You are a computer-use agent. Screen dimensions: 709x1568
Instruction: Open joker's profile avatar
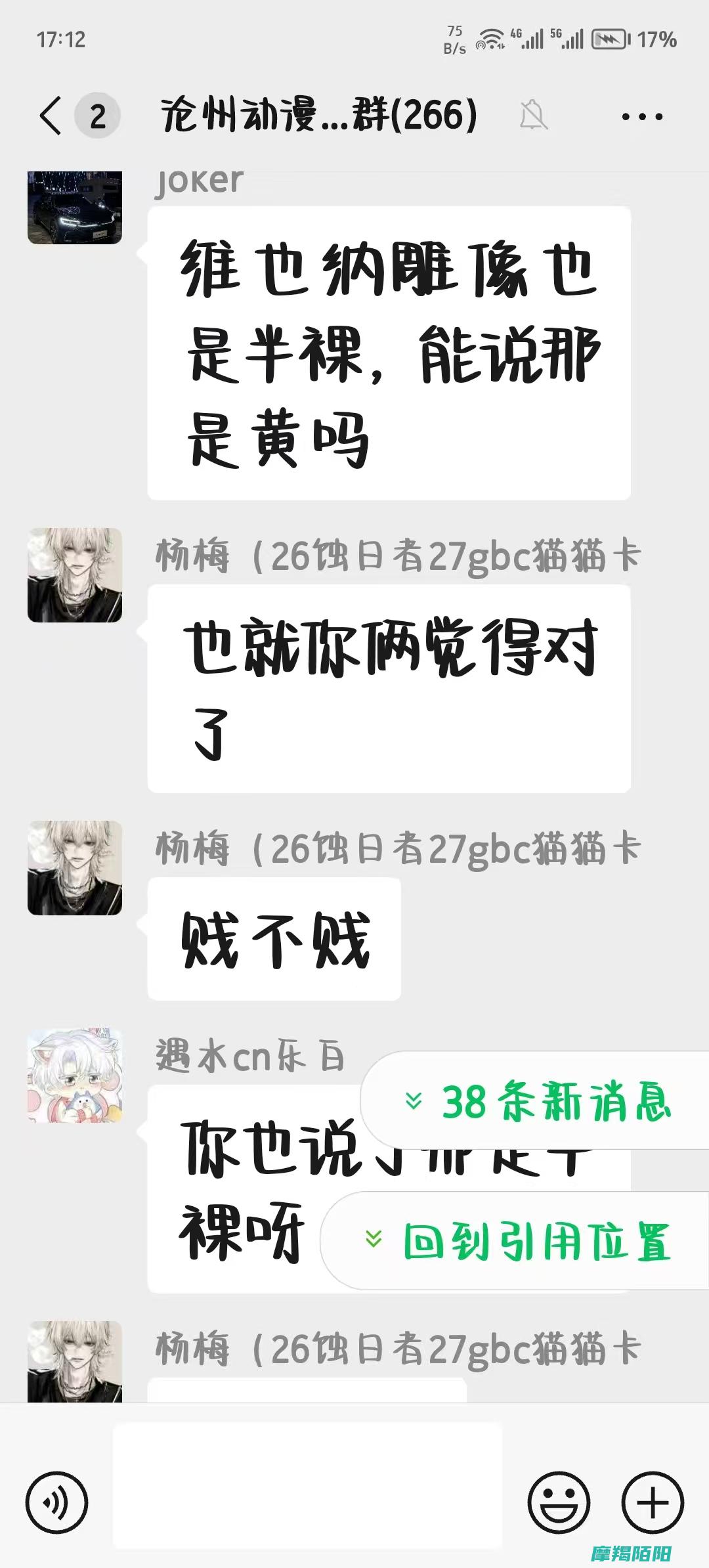click(x=75, y=207)
